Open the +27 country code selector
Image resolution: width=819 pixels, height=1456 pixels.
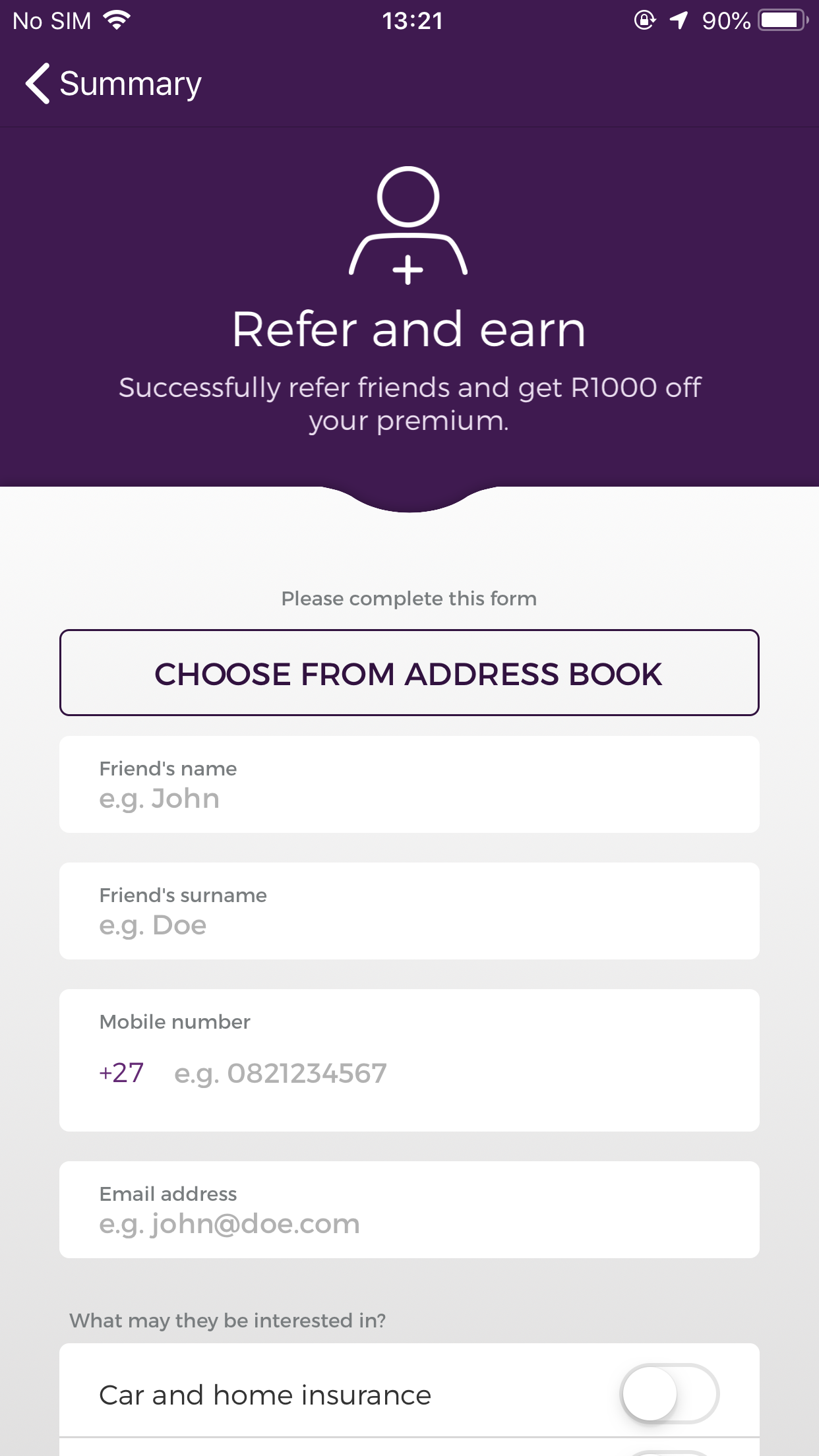coord(121,1073)
